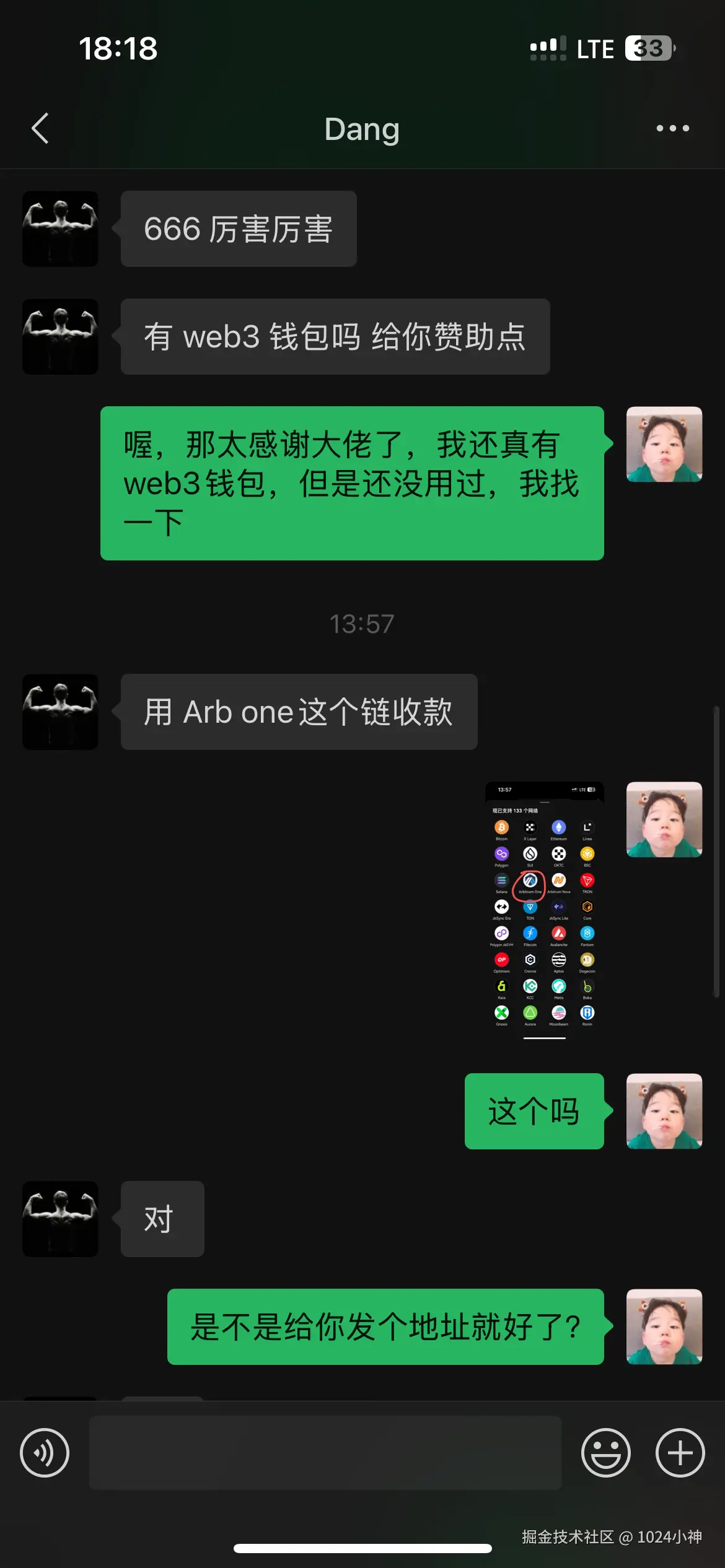This screenshot has width=725, height=1568.
Task: View the sent network list screenshot
Action: [544, 910]
